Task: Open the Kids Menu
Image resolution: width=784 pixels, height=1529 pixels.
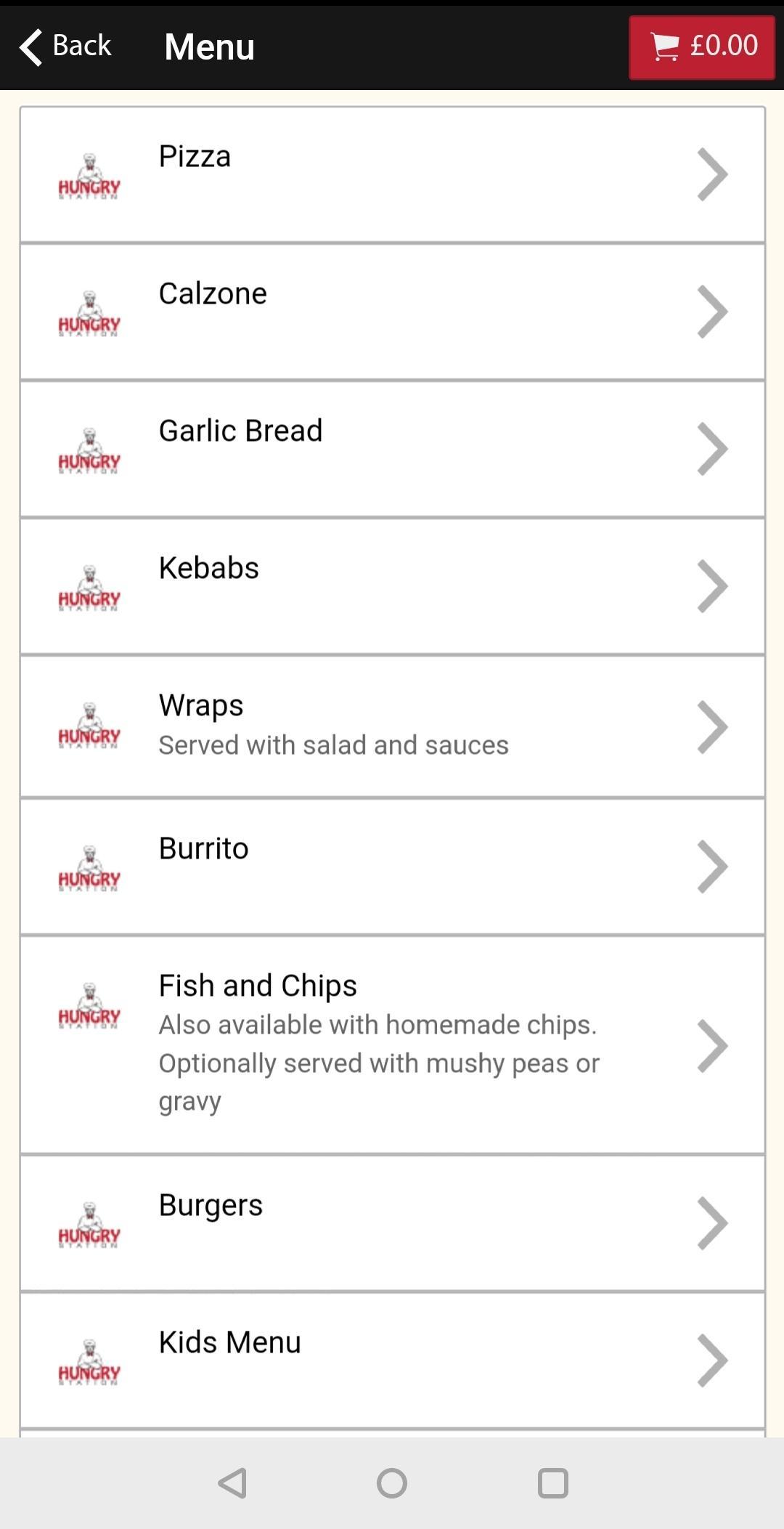Action: 392,1360
